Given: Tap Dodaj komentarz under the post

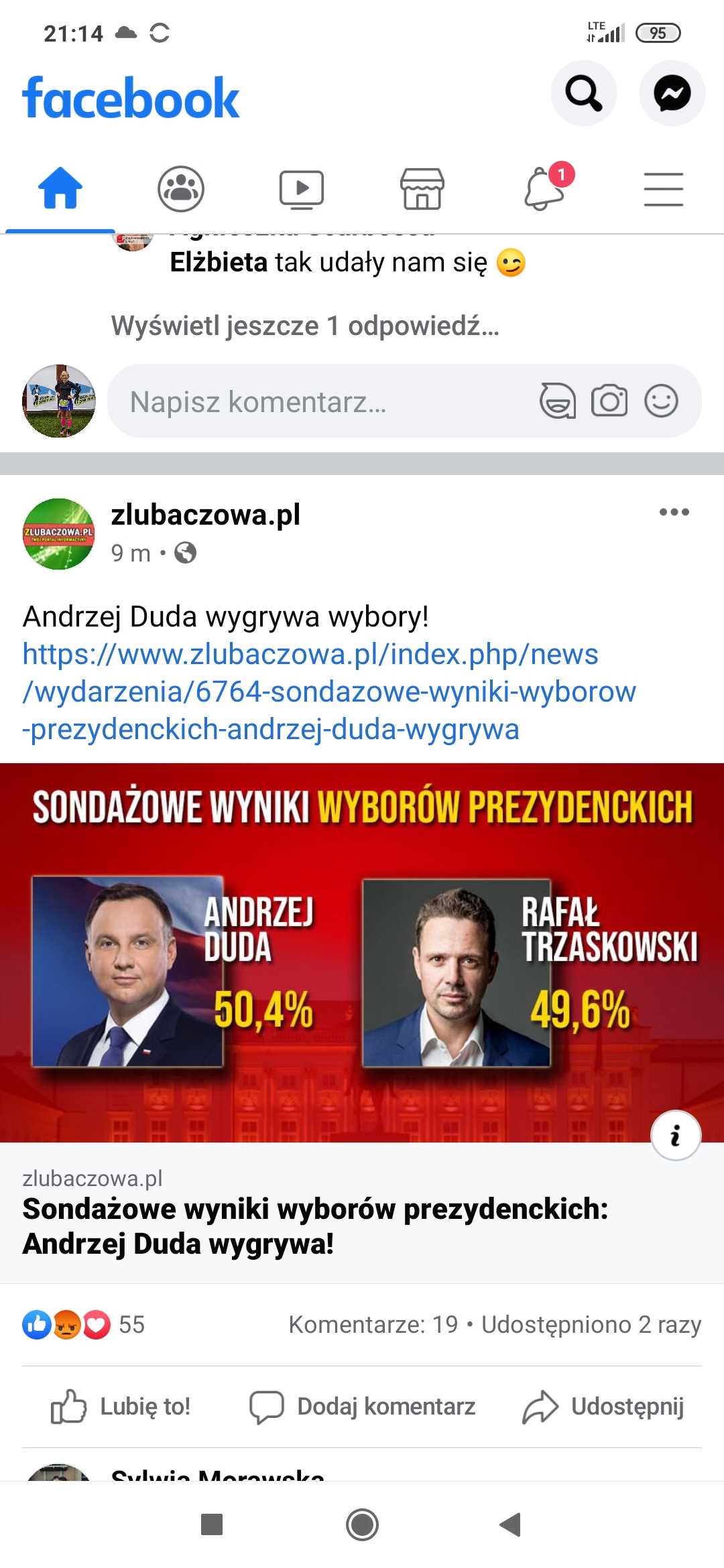Looking at the screenshot, I should 363,1407.
